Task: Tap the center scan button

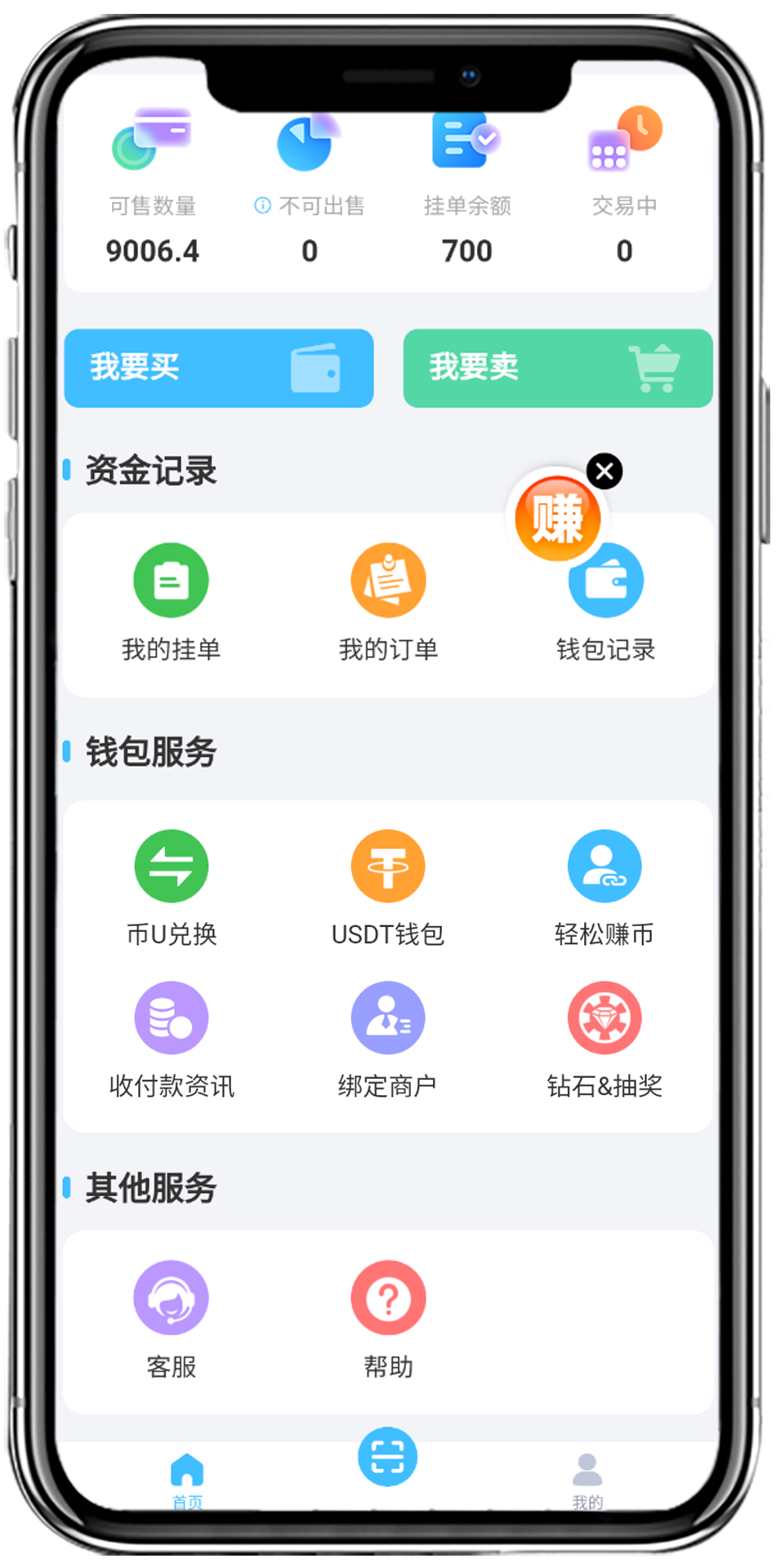Action: pyautogui.click(x=387, y=1456)
